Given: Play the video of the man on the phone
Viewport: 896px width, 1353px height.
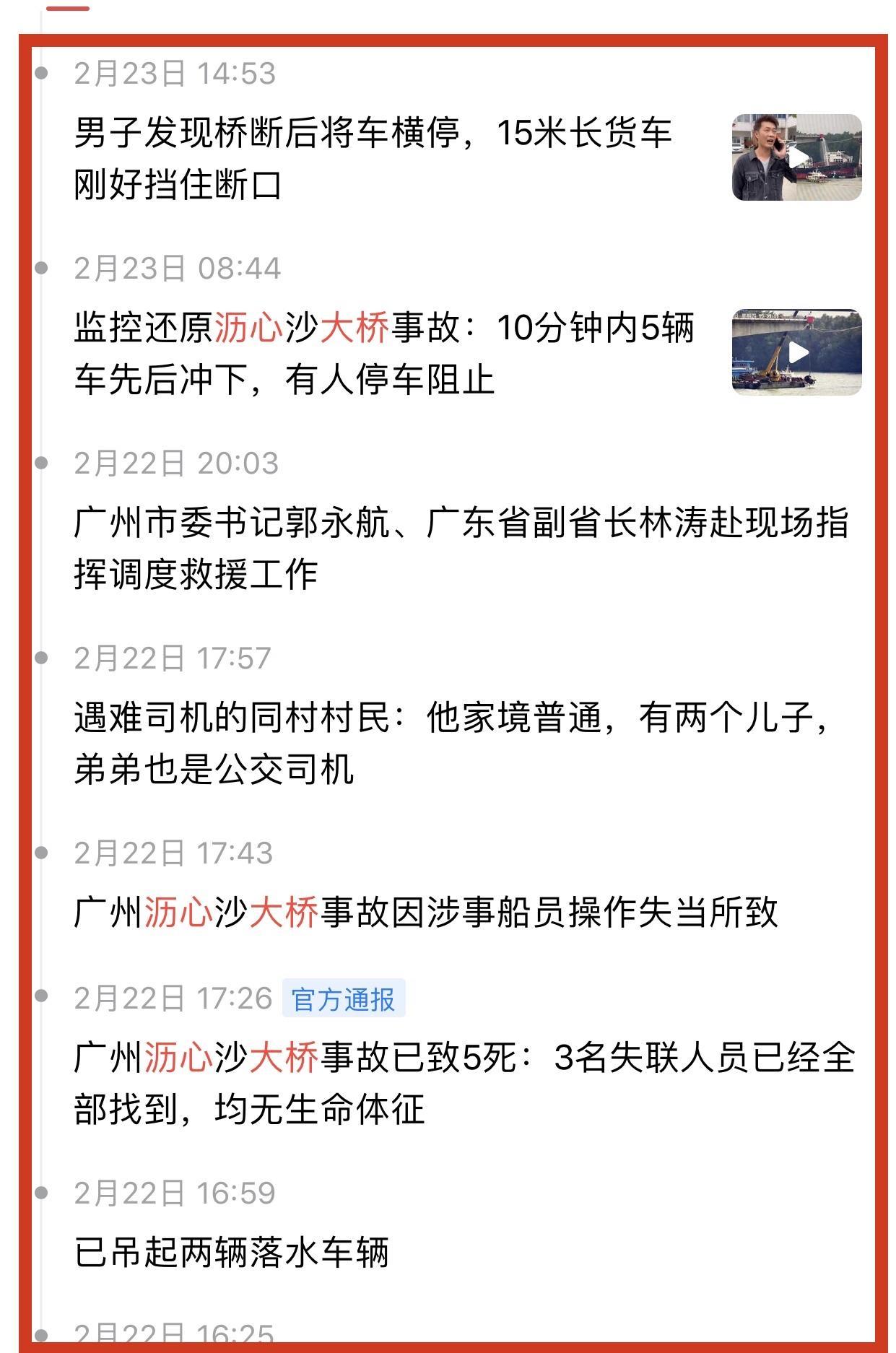Looking at the screenshot, I should point(796,157).
